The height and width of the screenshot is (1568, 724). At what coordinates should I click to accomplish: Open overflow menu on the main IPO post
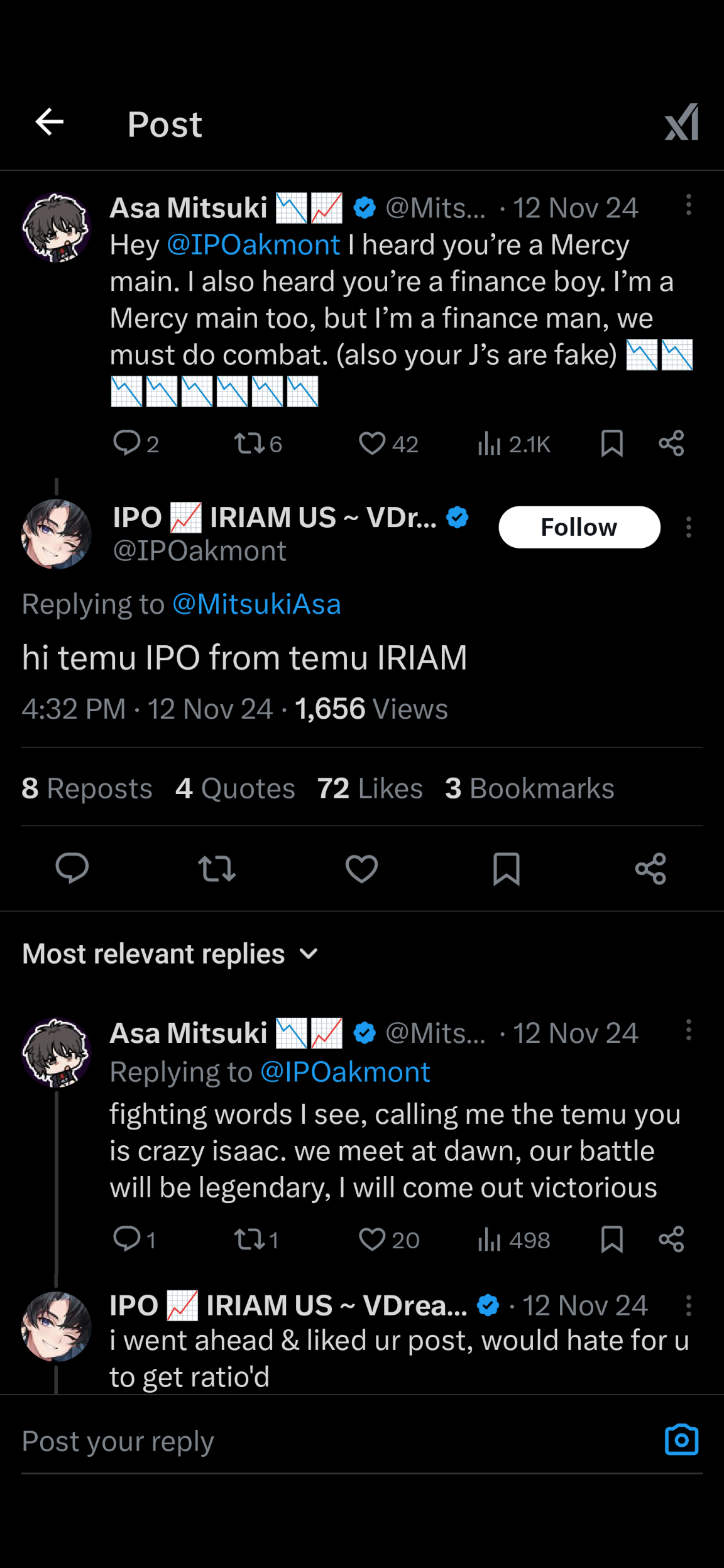pyautogui.click(x=689, y=527)
